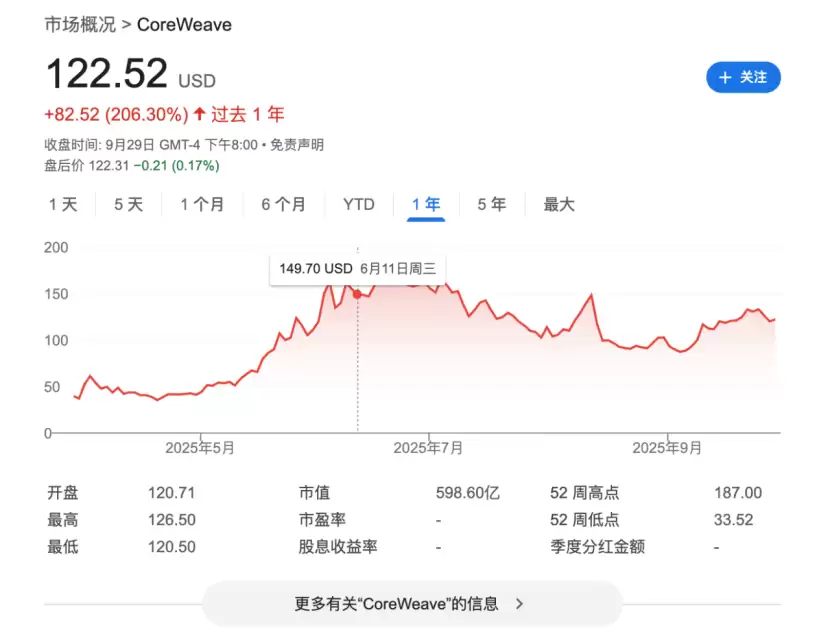The image size is (830, 632).
Task: Select the 5 天 time range
Action: pos(128,204)
